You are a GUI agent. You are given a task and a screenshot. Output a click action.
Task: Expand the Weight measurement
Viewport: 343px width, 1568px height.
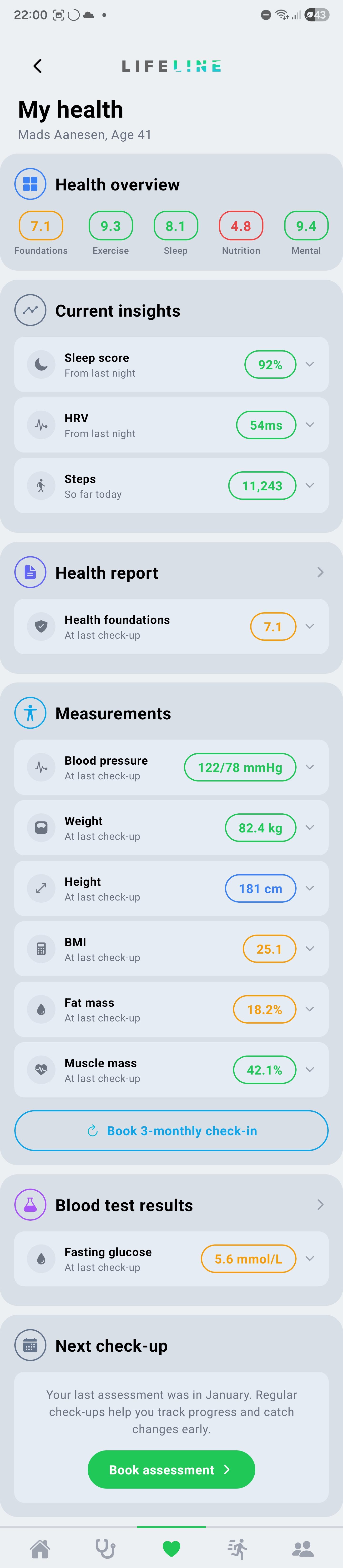pos(309,827)
